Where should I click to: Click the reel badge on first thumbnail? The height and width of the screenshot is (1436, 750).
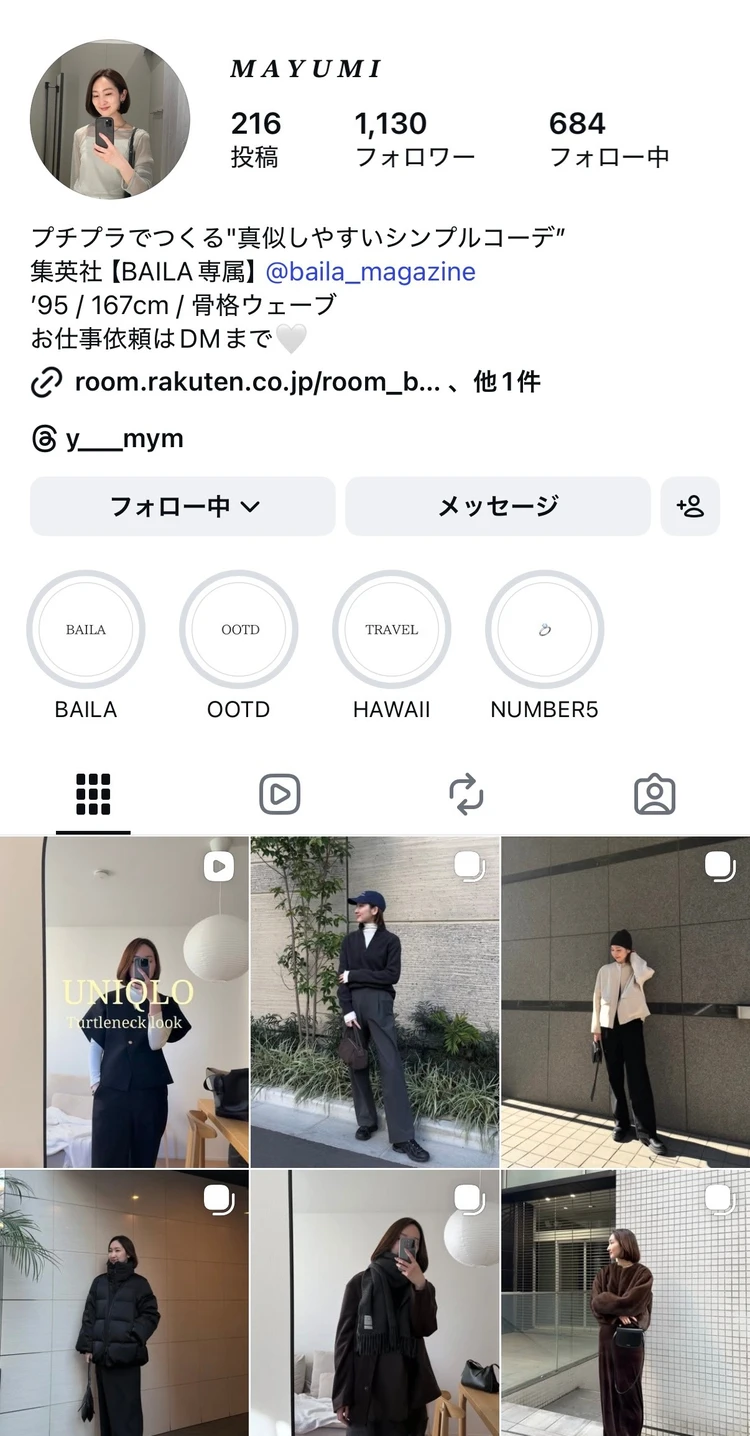coord(219,866)
